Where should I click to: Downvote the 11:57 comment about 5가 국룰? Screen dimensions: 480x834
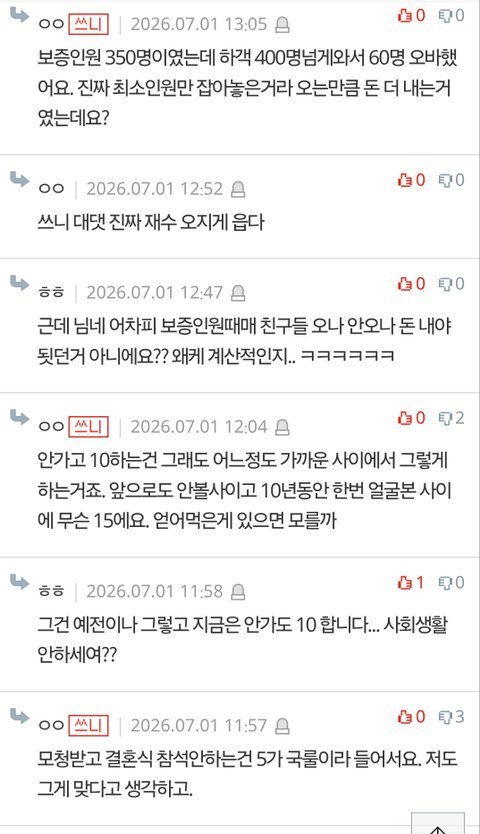pos(451,717)
